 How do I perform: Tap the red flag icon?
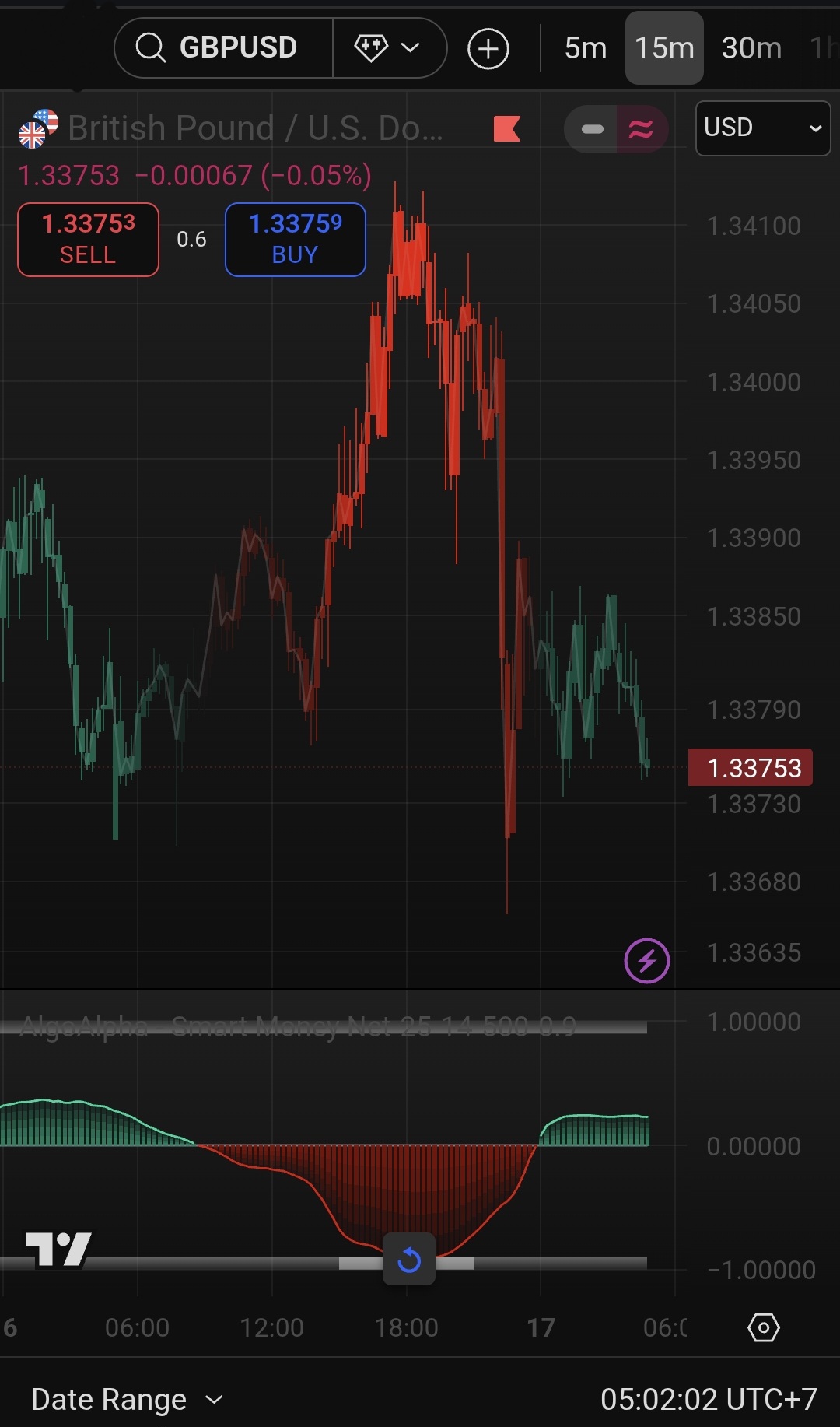pyautogui.click(x=507, y=129)
